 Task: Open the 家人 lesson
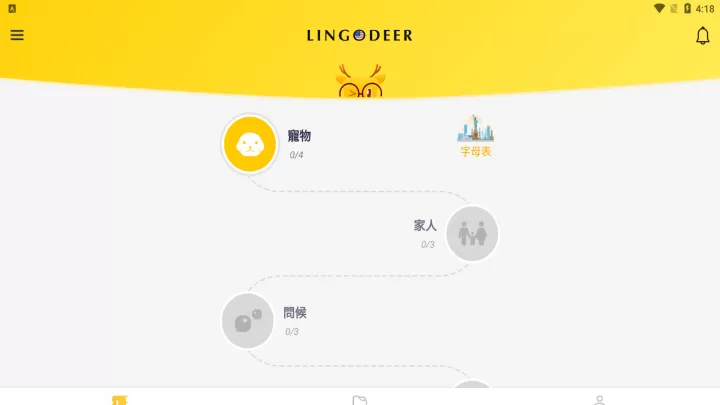471,234
